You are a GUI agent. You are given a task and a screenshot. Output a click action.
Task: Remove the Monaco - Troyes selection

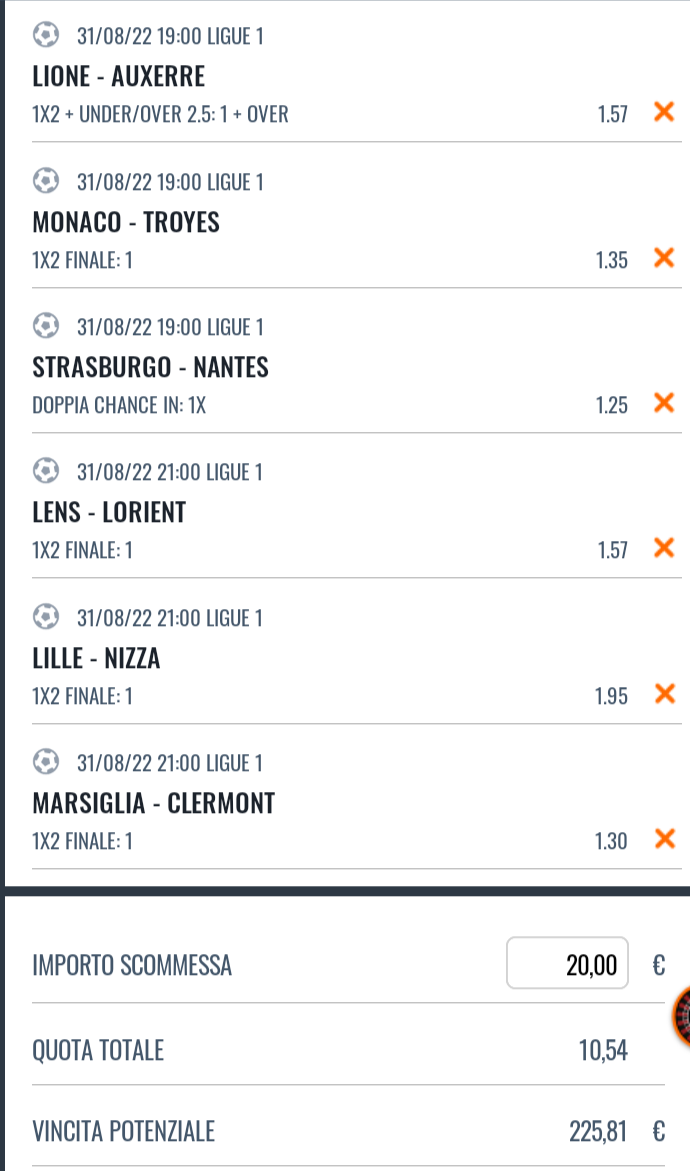(662, 258)
